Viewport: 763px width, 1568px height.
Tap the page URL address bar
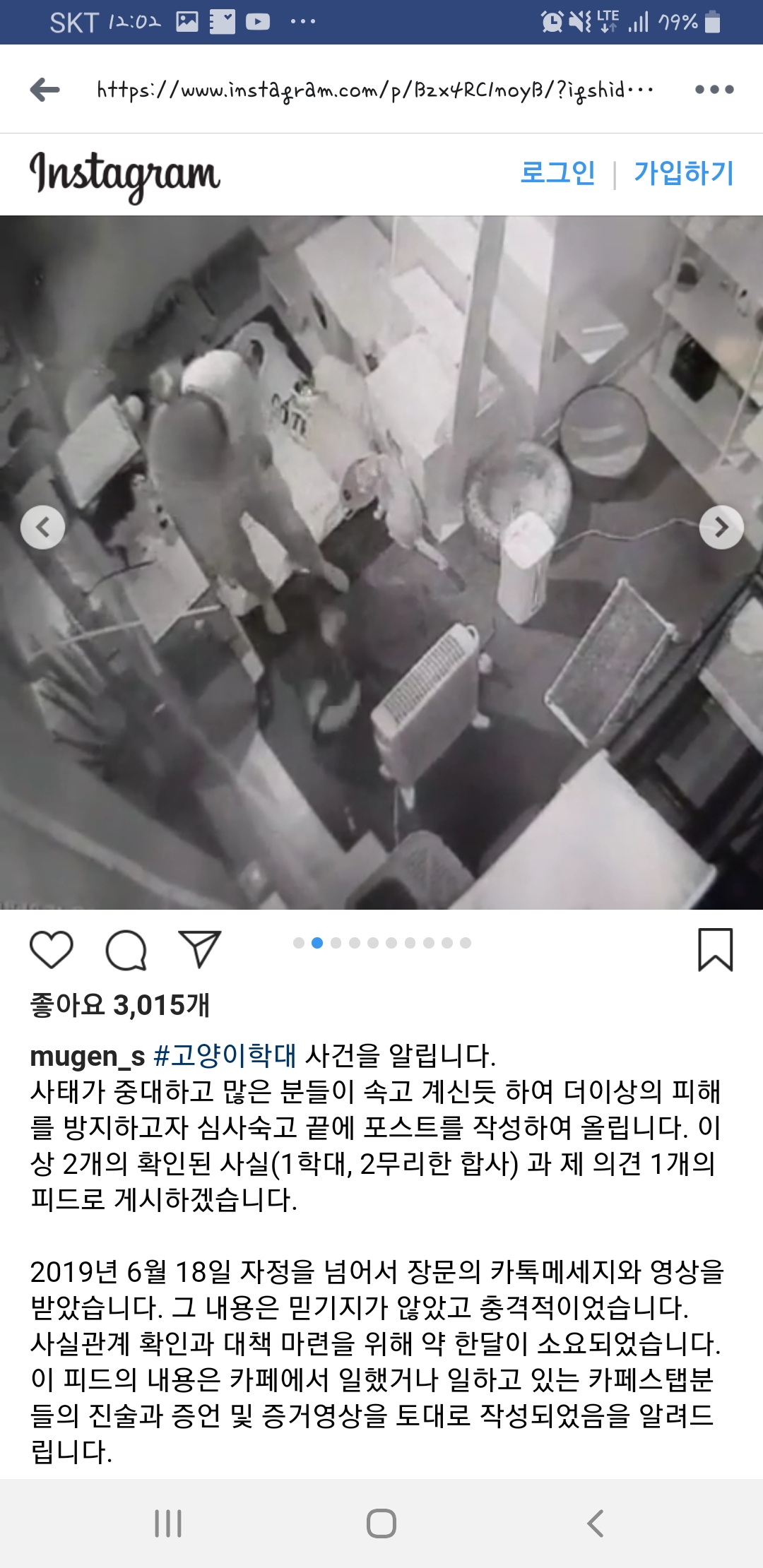[374, 90]
